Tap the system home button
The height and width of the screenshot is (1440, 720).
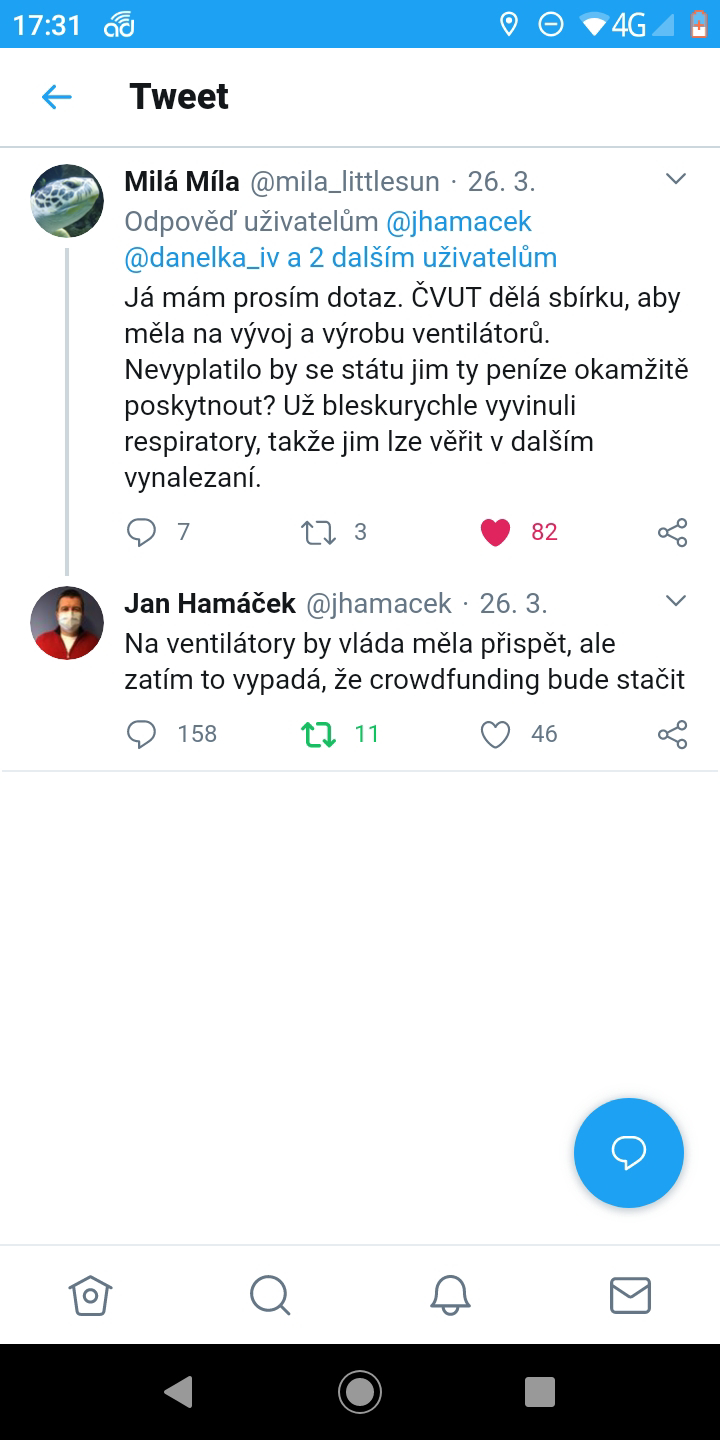tap(360, 1392)
